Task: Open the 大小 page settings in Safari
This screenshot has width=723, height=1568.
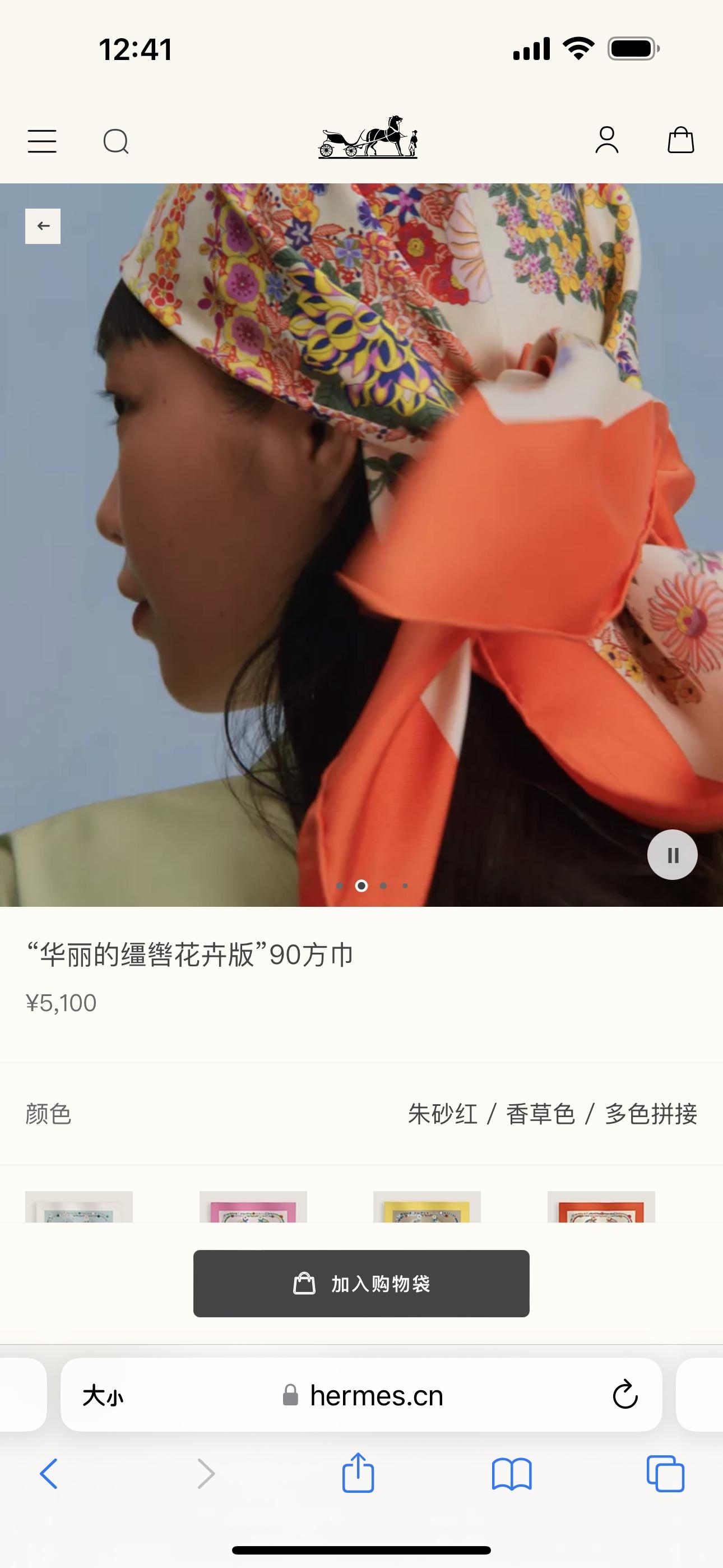Action: point(103,1395)
